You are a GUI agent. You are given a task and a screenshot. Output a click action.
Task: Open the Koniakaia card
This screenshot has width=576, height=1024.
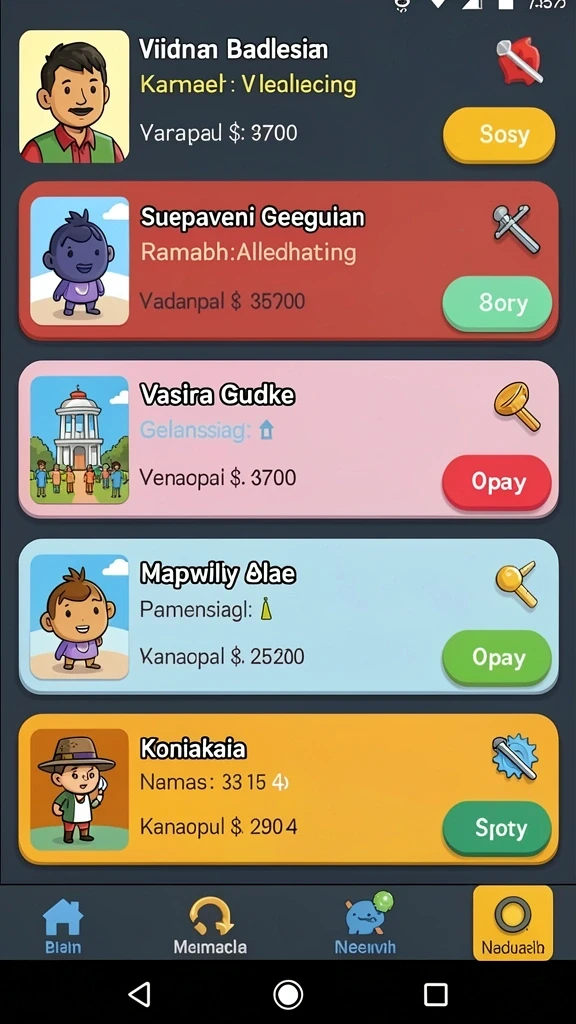[x=288, y=789]
